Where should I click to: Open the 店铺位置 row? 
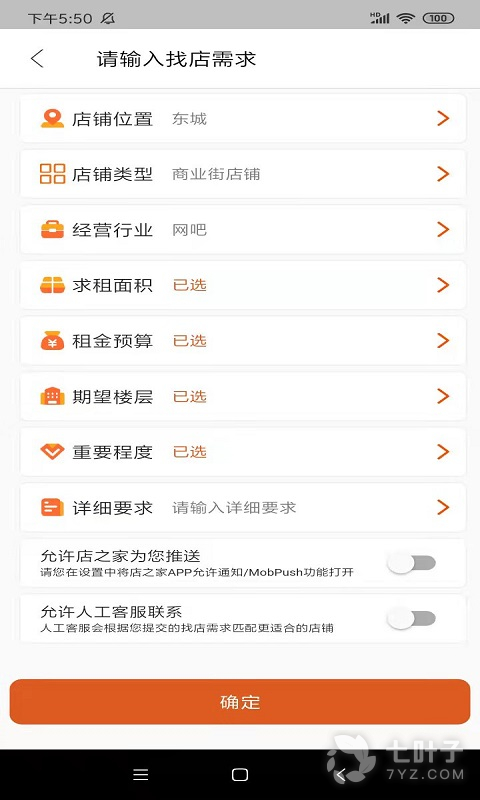[243, 118]
